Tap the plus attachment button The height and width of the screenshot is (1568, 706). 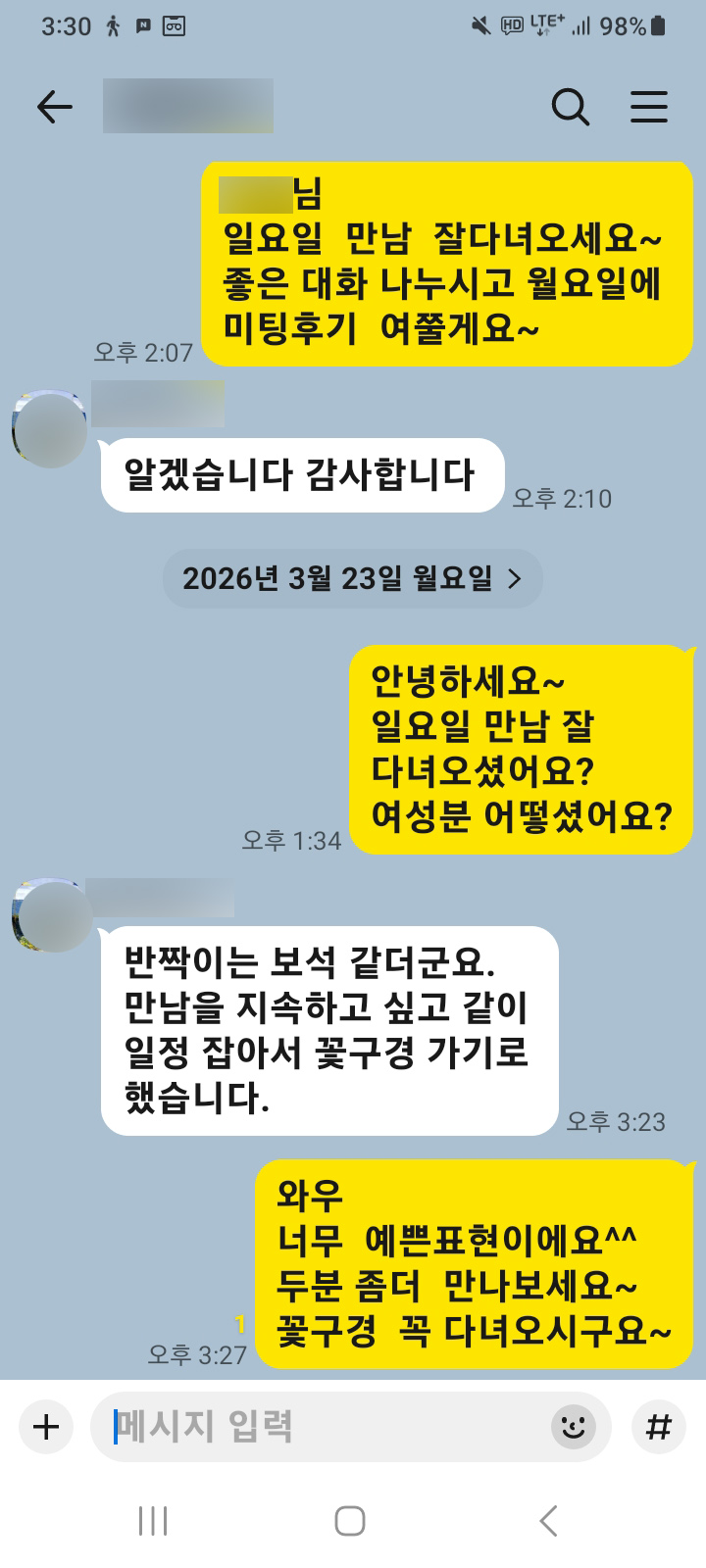pyautogui.click(x=46, y=1427)
